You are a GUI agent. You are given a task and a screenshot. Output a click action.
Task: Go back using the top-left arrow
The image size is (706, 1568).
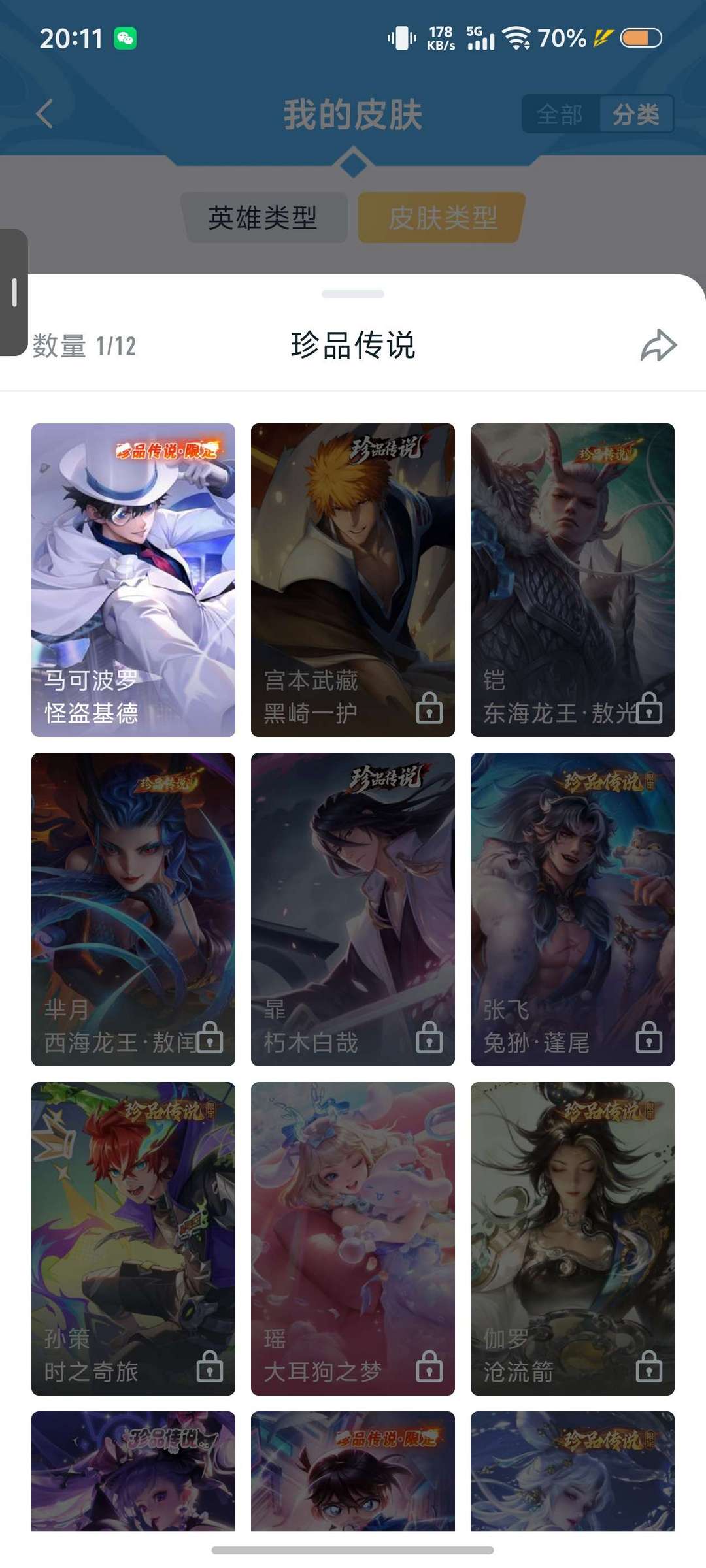click(44, 114)
